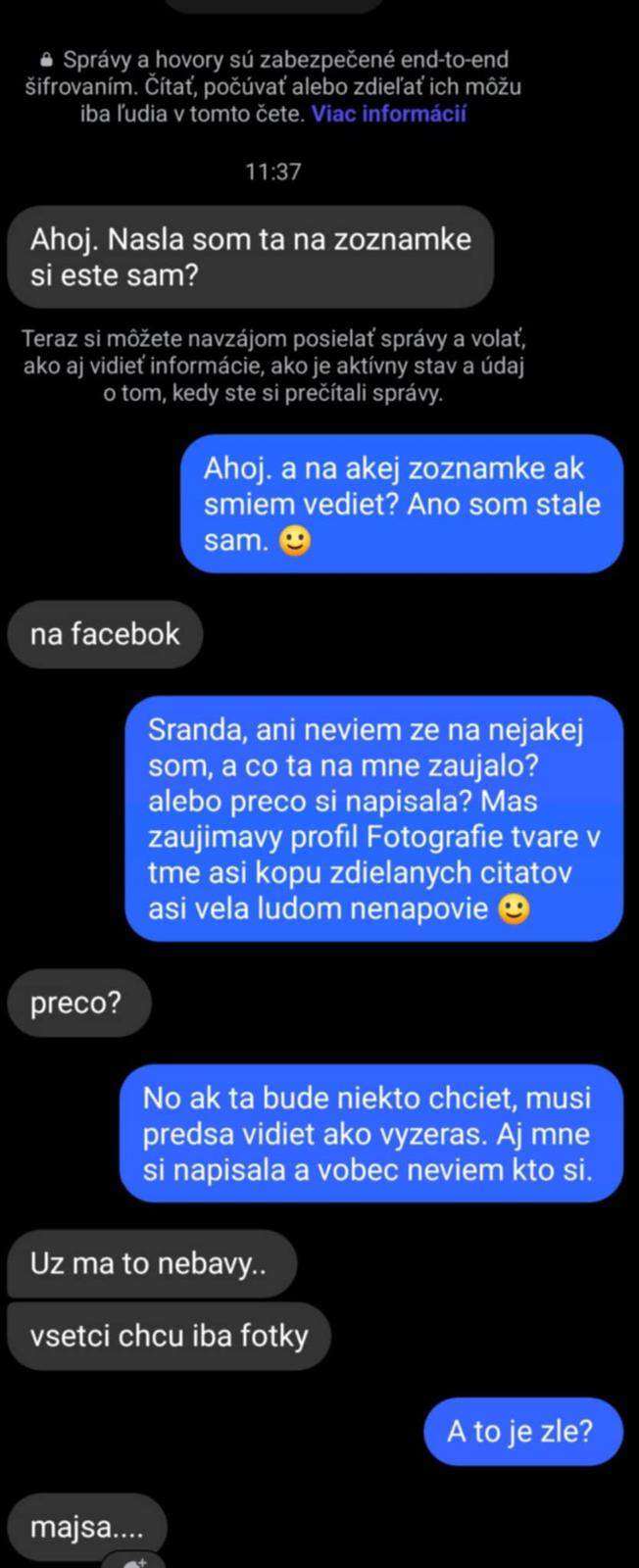Open the Viac informácií encryption link
Viewport: 639px width, 1568px height.
(388, 114)
